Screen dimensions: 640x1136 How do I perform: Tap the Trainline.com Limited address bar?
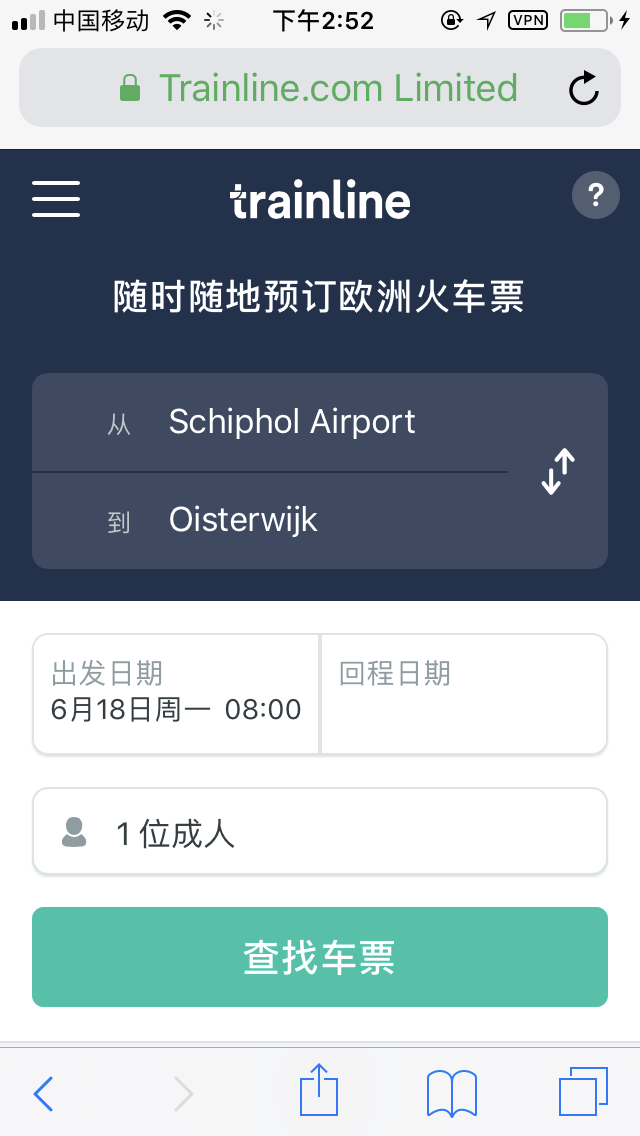pos(320,88)
